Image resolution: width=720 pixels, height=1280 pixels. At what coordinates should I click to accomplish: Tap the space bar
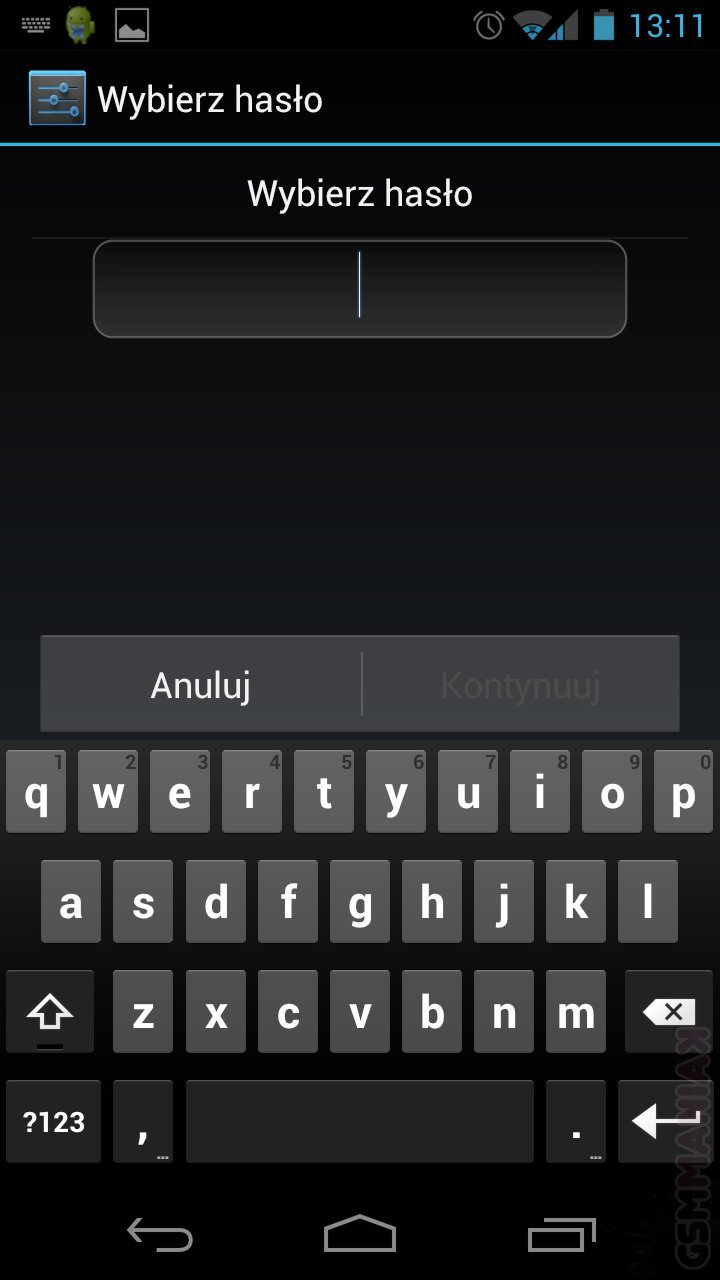(x=360, y=1121)
